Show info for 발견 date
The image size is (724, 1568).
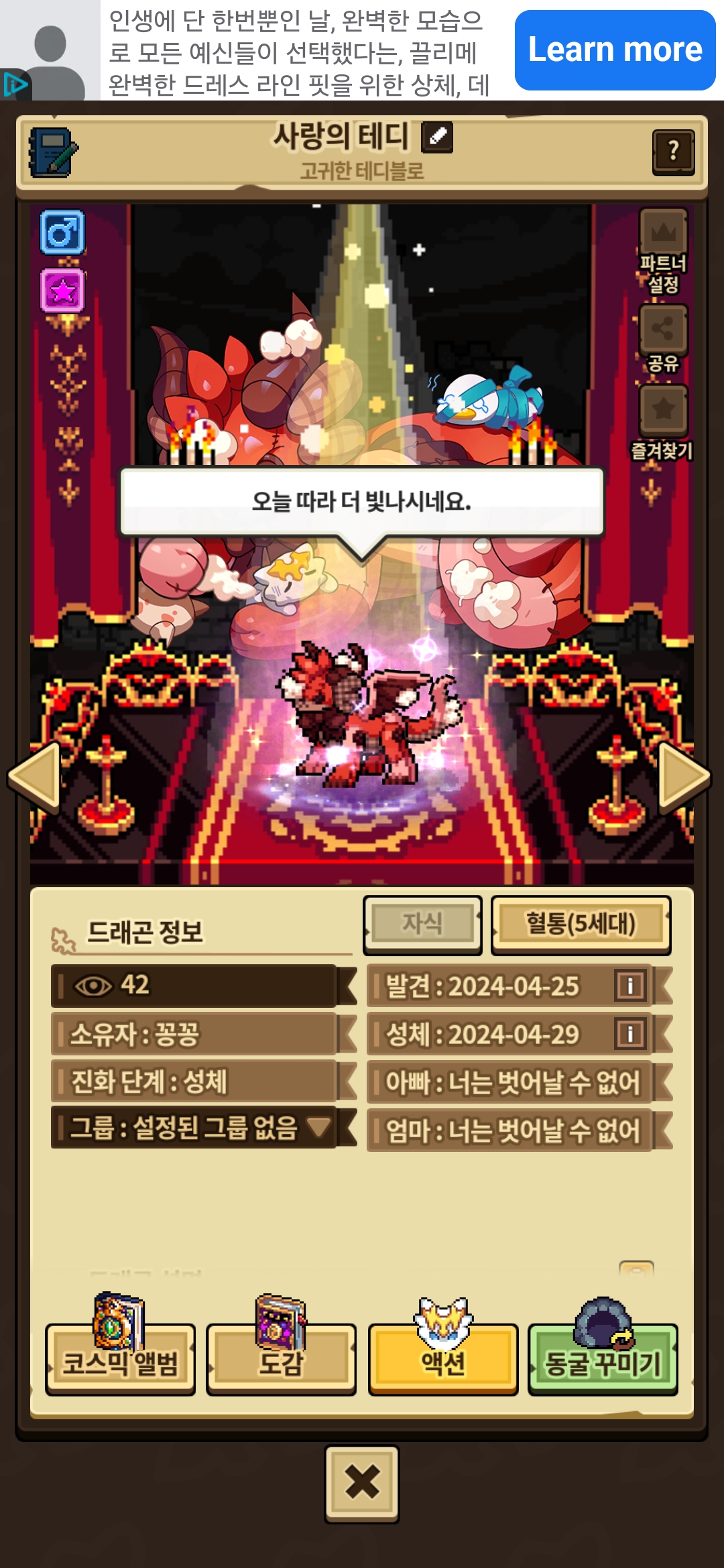pos(630,986)
